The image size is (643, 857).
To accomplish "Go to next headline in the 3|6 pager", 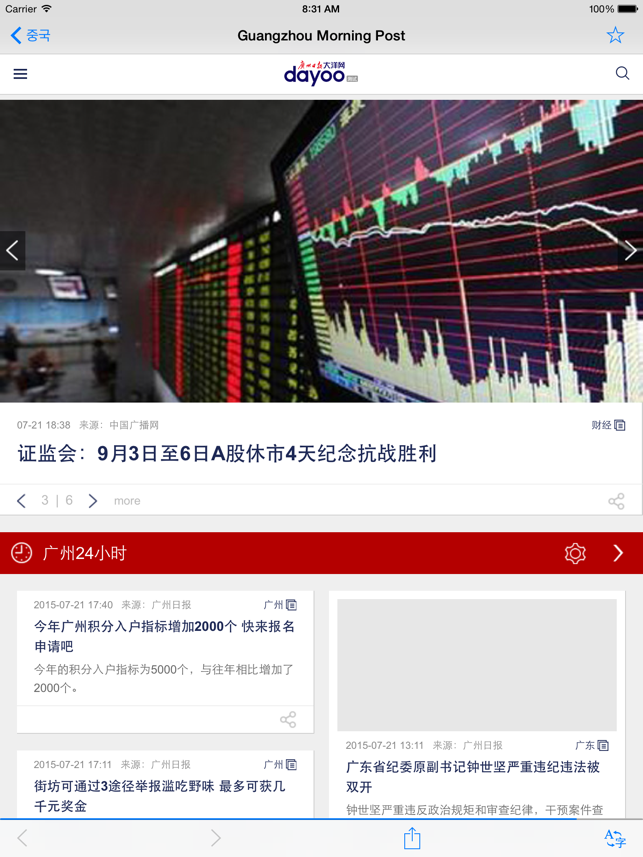I will [x=93, y=501].
